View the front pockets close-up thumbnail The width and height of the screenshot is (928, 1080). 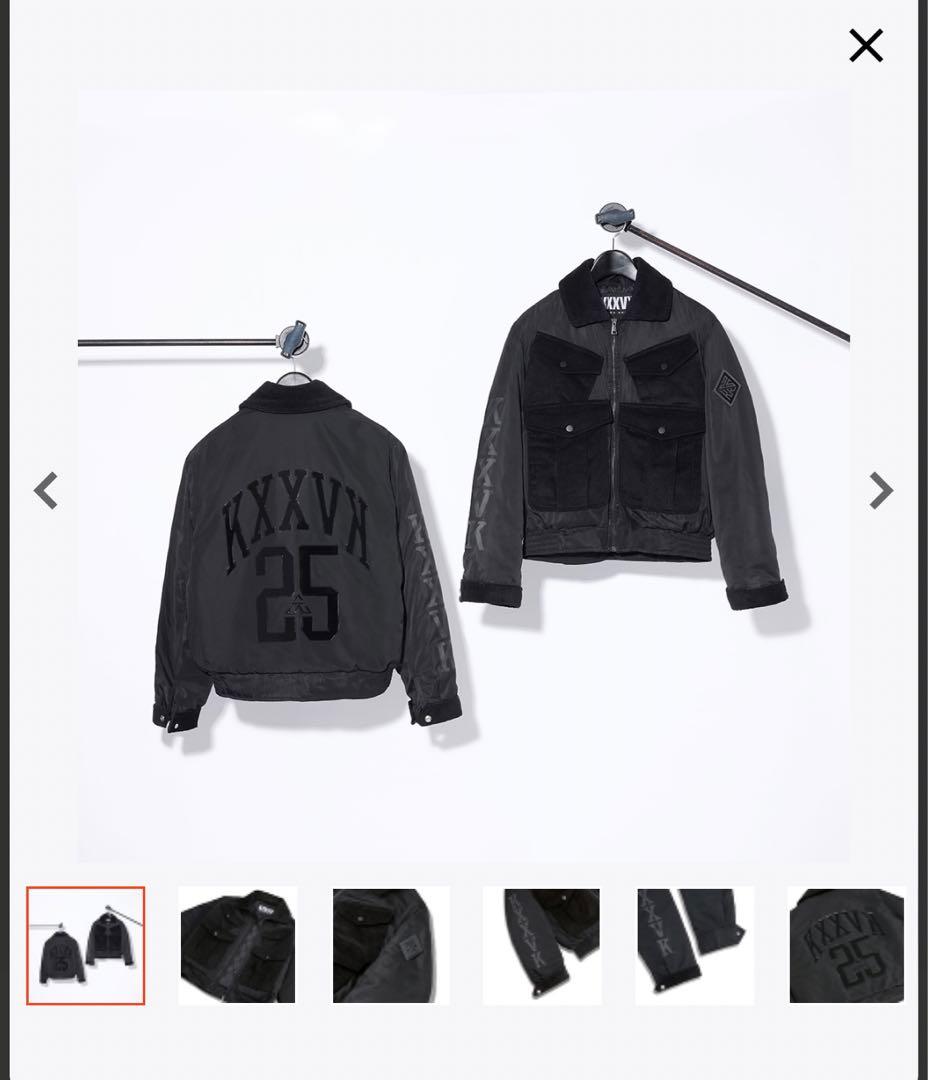(x=238, y=946)
